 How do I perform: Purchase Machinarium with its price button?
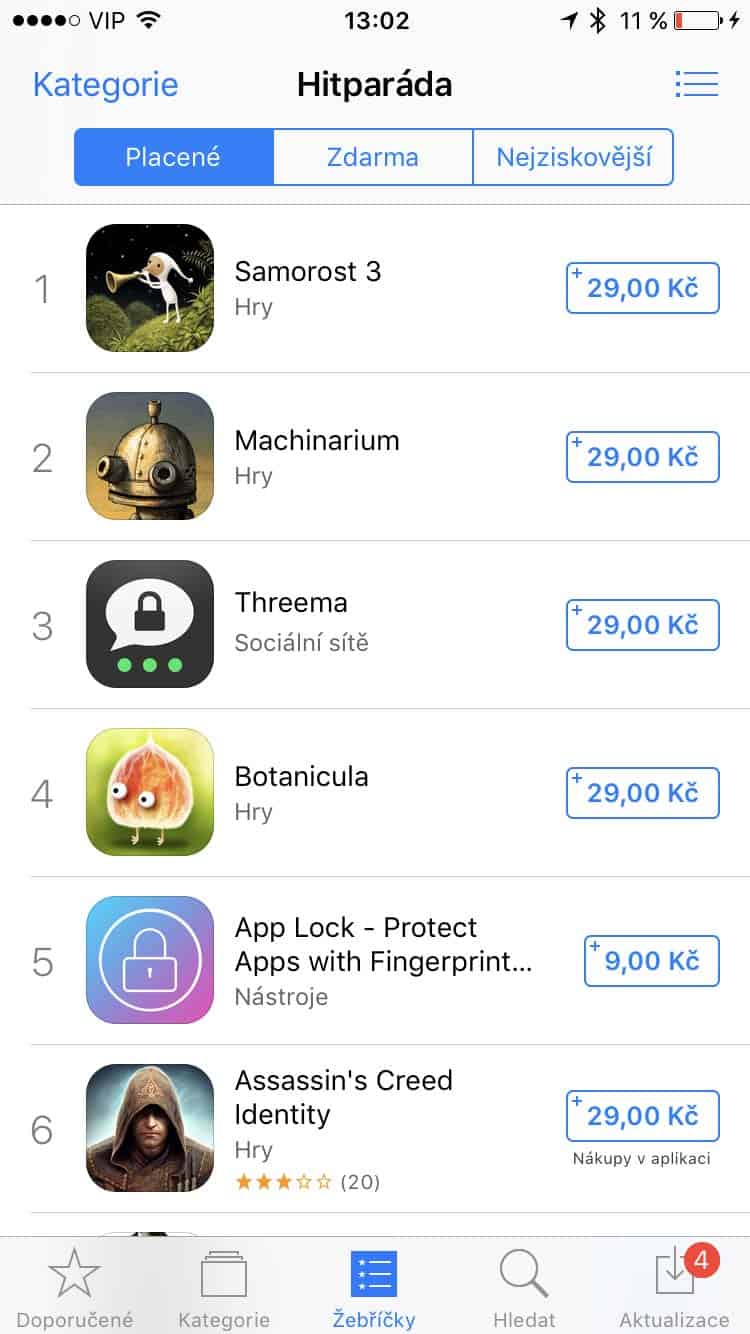(x=642, y=457)
